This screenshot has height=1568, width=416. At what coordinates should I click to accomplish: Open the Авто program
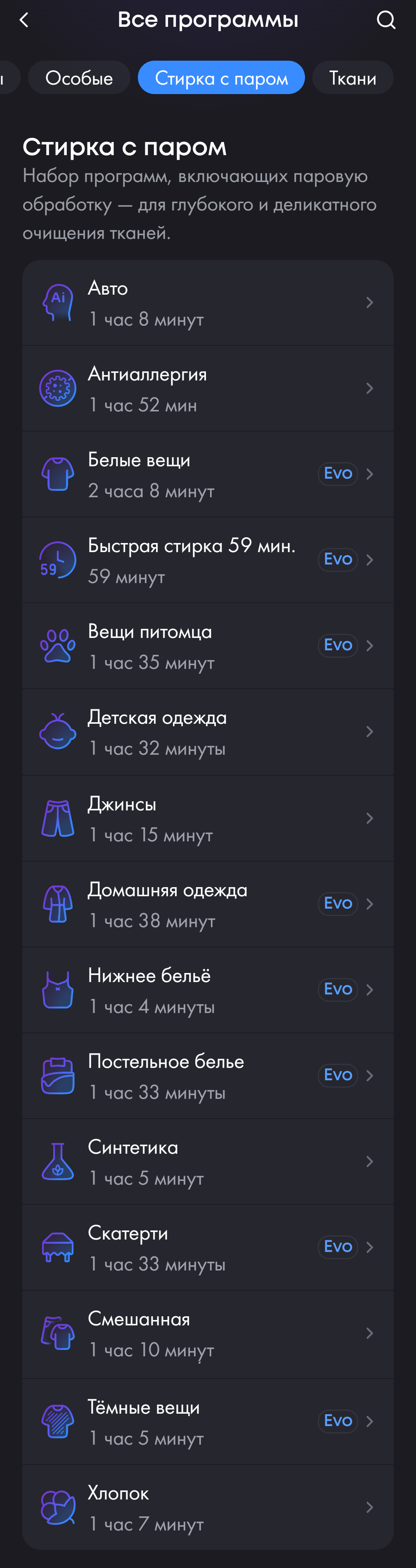point(208,302)
